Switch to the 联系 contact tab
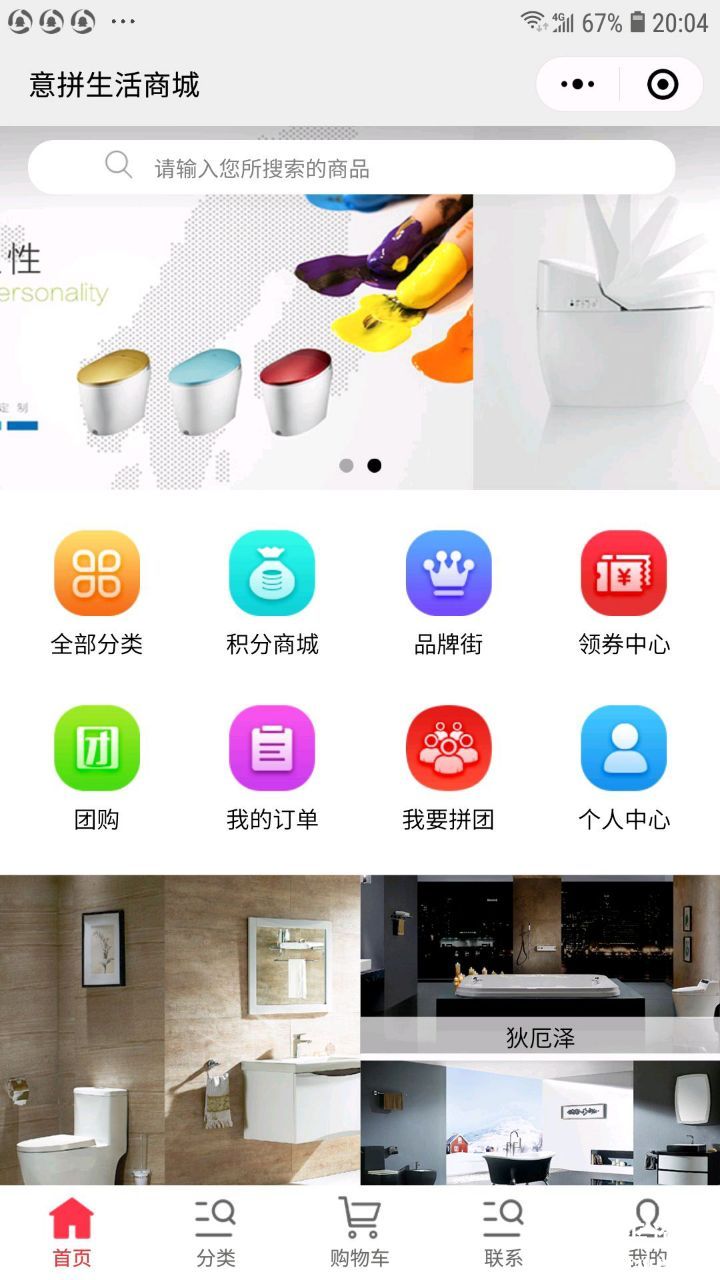 tap(503, 1232)
